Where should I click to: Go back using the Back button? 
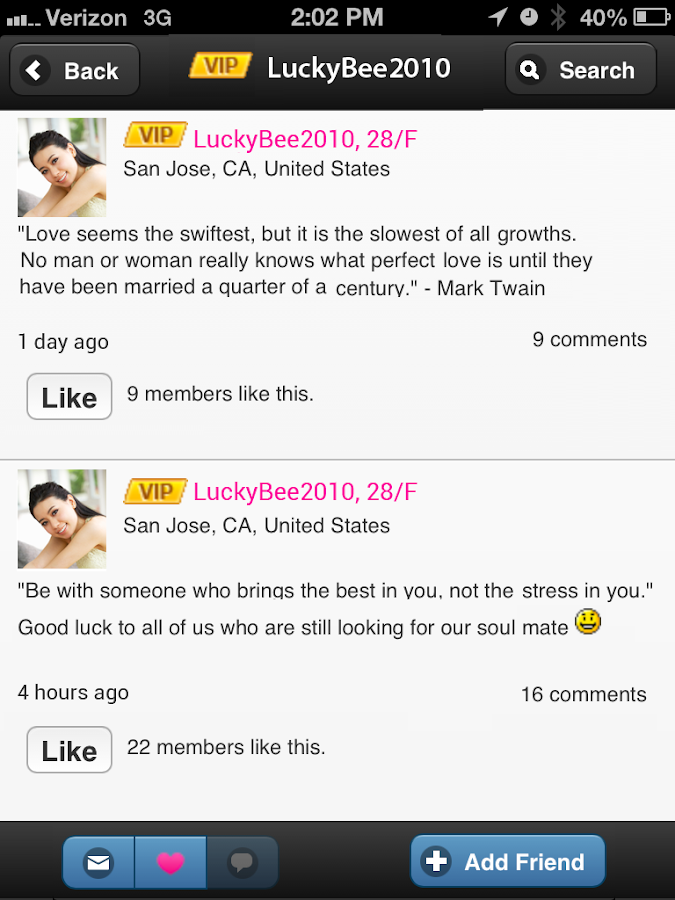75,70
